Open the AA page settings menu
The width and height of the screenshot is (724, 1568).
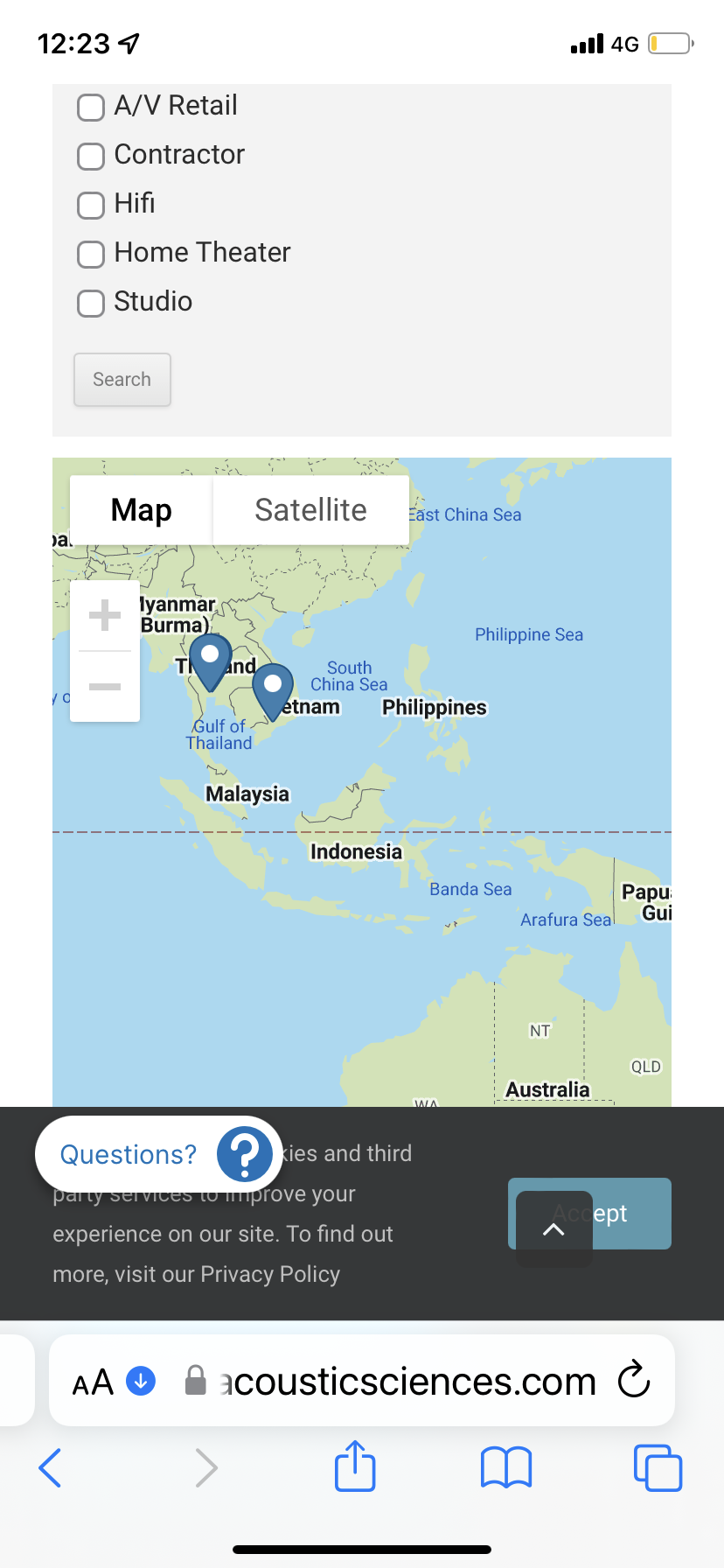tap(93, 1382)
